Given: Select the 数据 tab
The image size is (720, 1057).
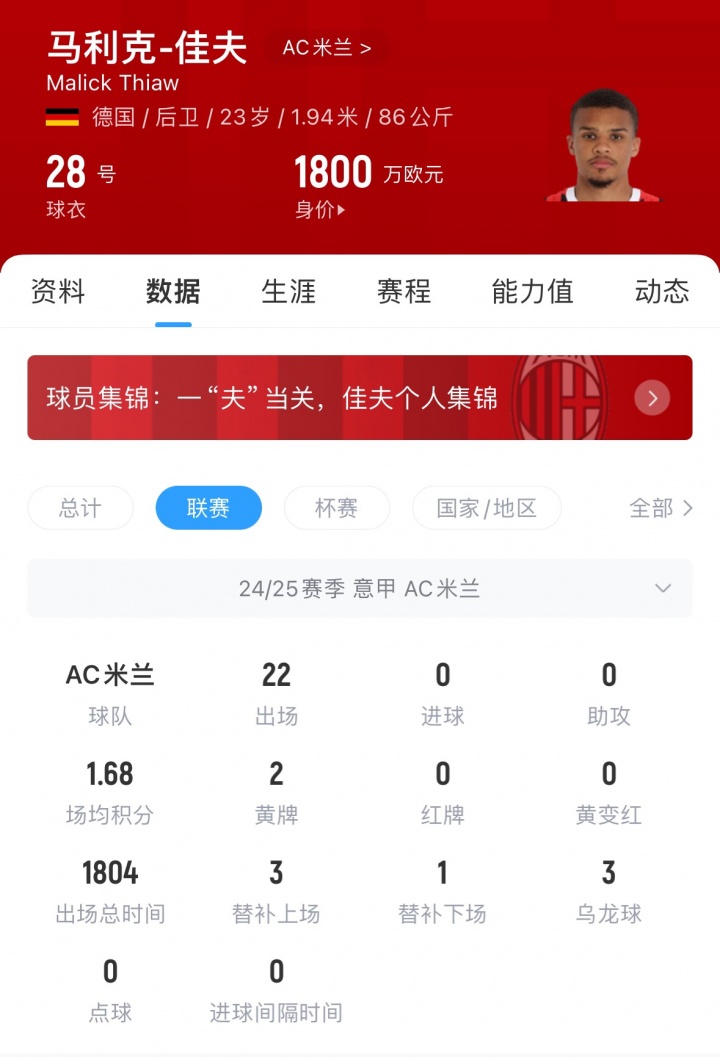Looking at the screenshot, I should click(x=173, y=292).
